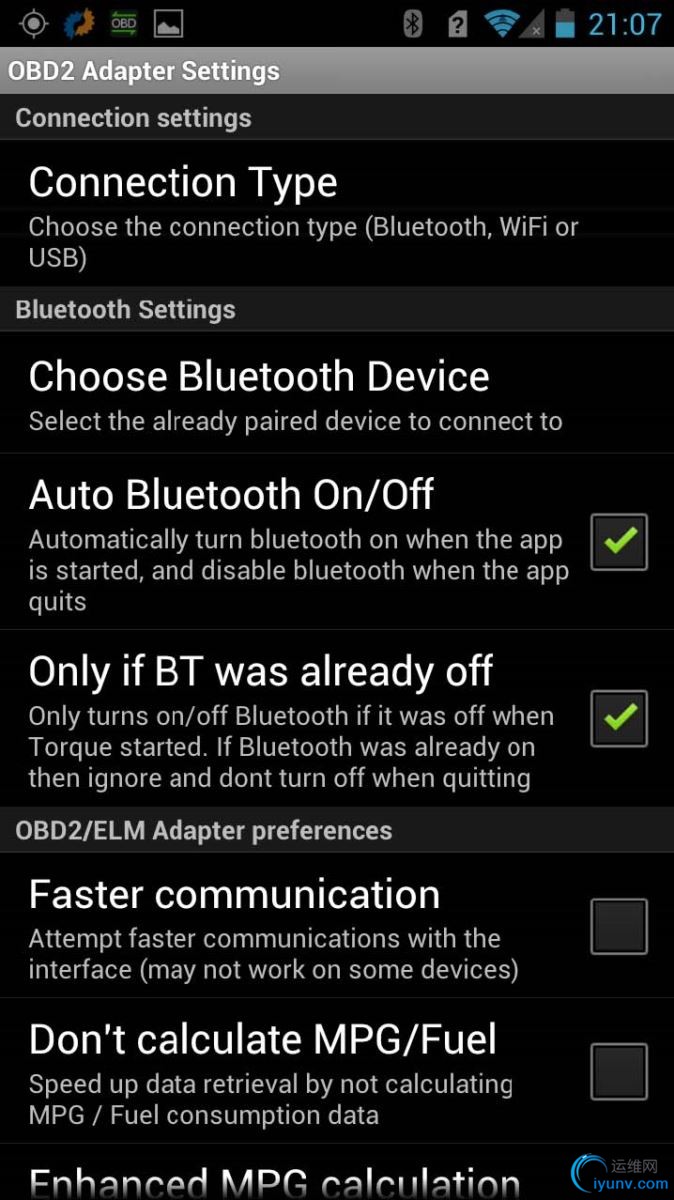Open the Enhanced MPG calculation setting
674x1200 pixels.
coord(275,1180)
